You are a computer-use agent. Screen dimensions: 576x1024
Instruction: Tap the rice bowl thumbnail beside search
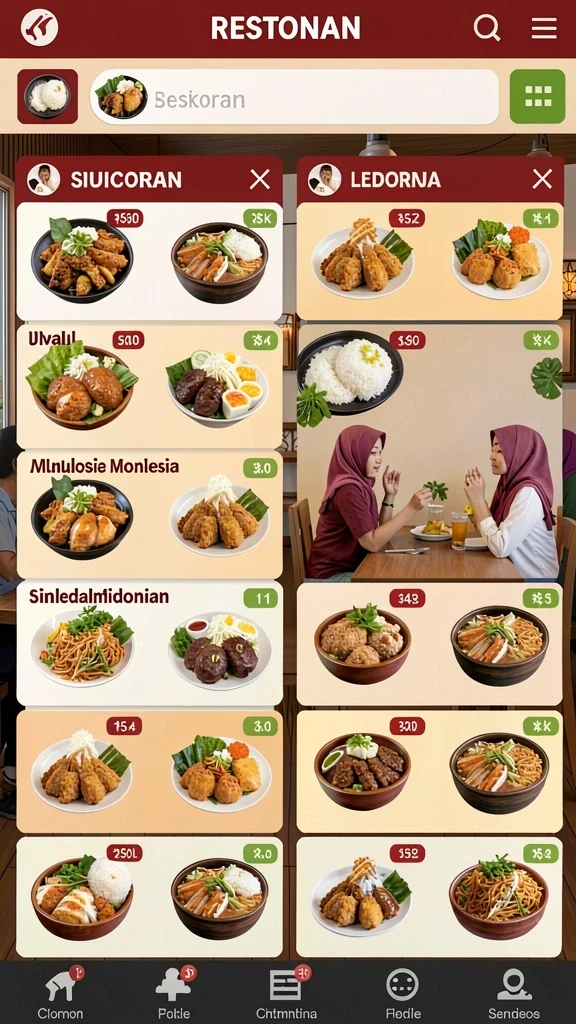pyautogui.click(x=47, y=97)
